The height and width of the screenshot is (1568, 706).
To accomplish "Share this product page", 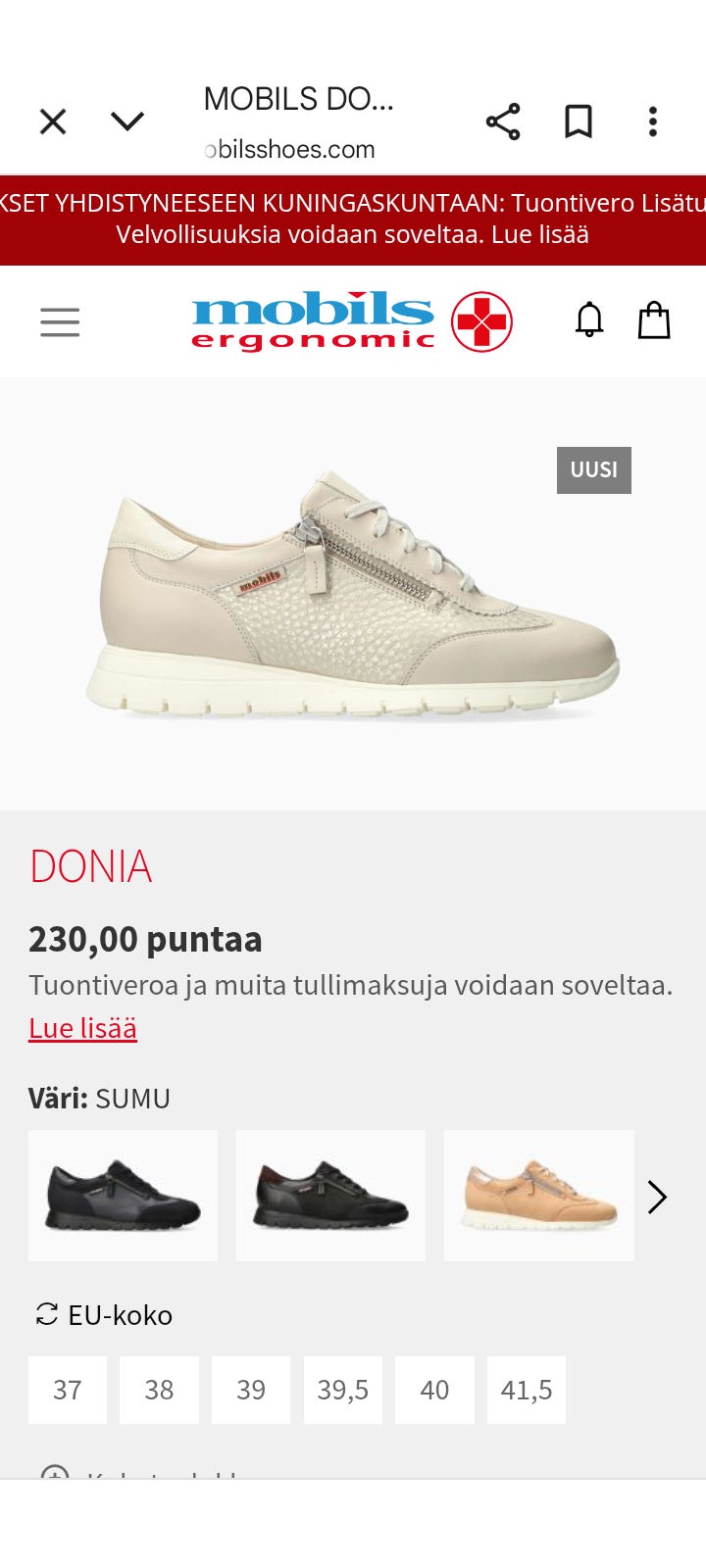I will (503, 122).
